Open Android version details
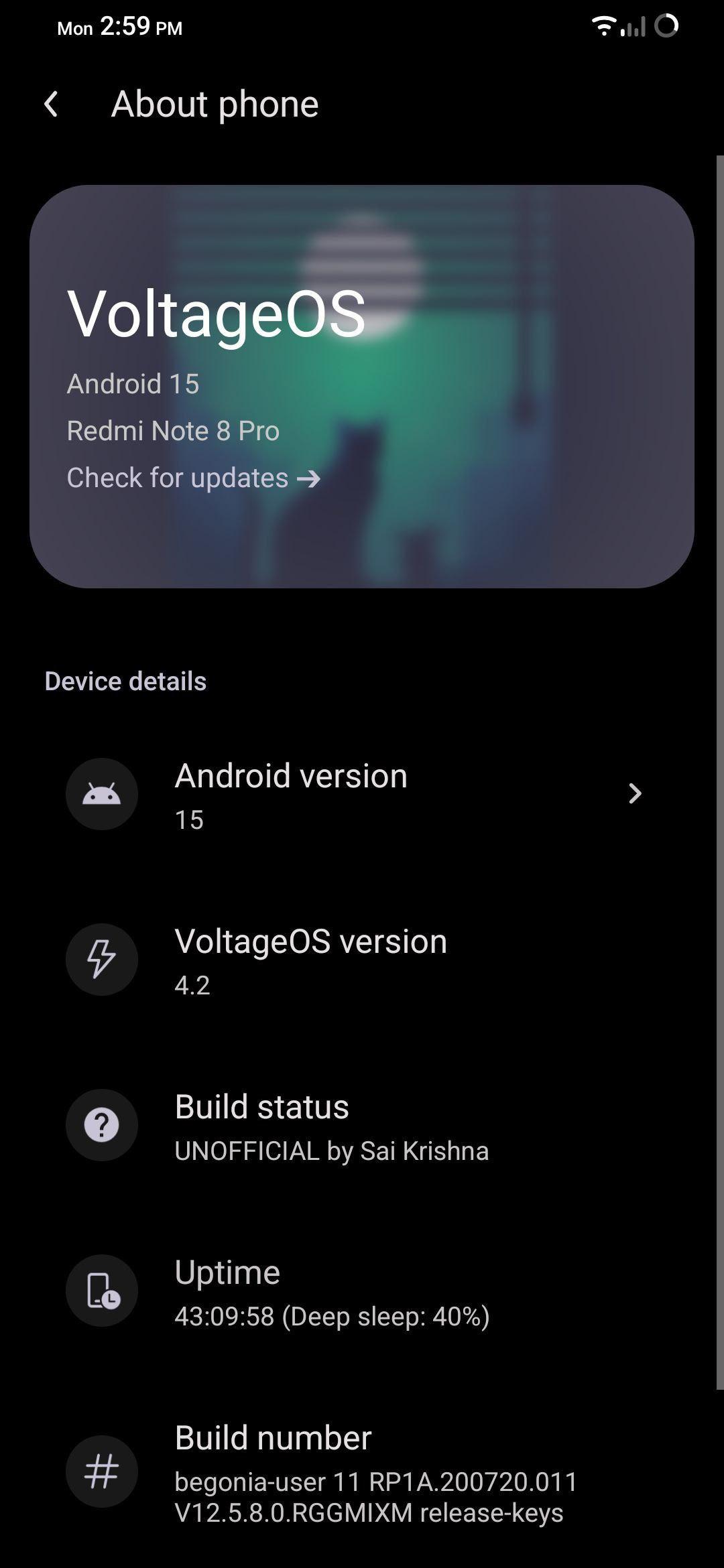 [x=362, y=794]
